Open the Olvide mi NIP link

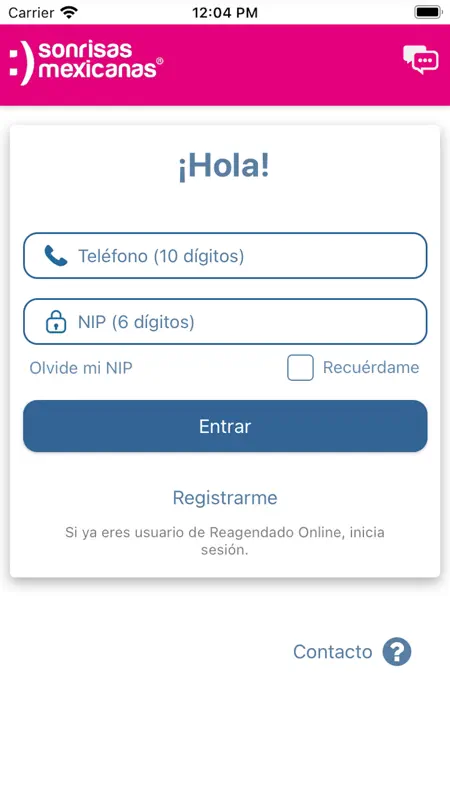pyautogui.click(x=81, y=368)
